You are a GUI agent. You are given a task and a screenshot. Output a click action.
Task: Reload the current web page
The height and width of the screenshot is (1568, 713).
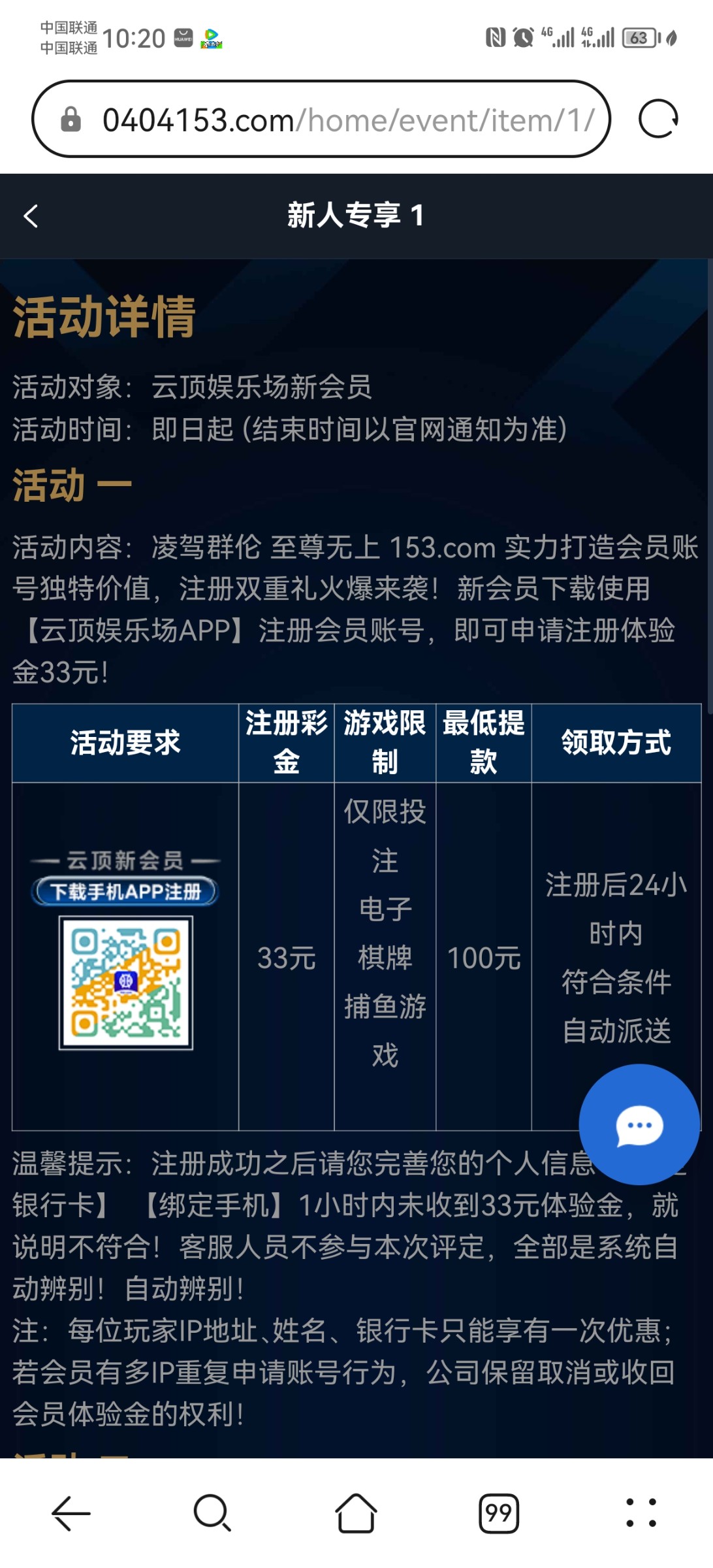[658, 120]
